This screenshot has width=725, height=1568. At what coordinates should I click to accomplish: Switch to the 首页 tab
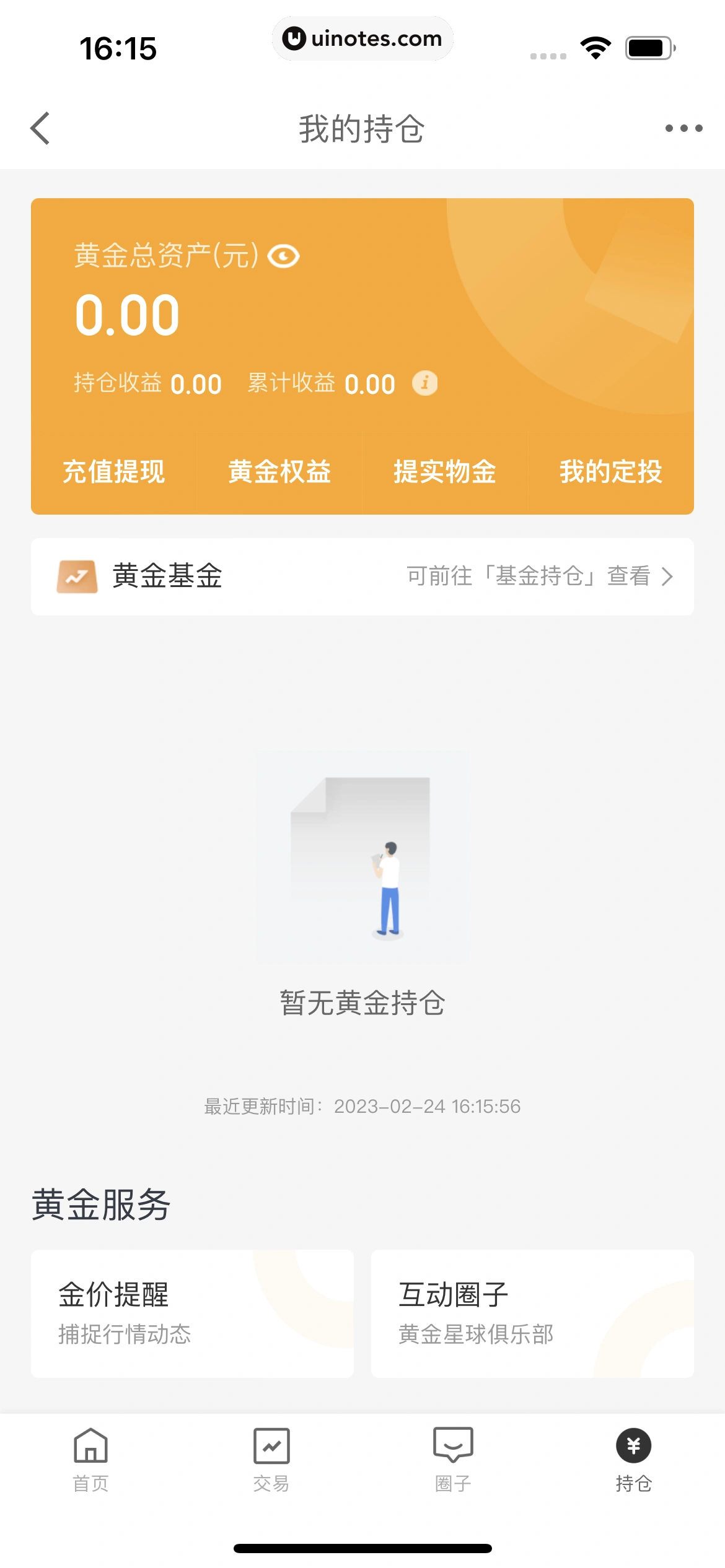coord(91,1458)
